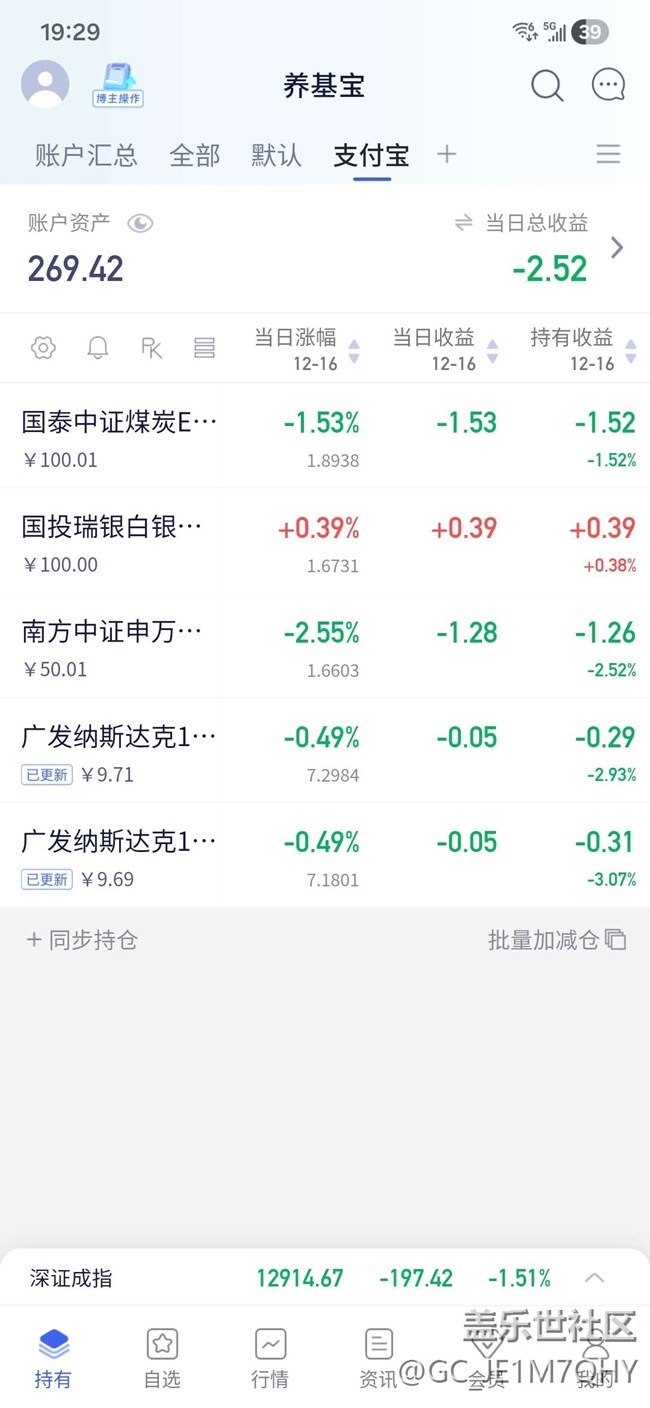Switch to the 账户汇总 tab

86,155
